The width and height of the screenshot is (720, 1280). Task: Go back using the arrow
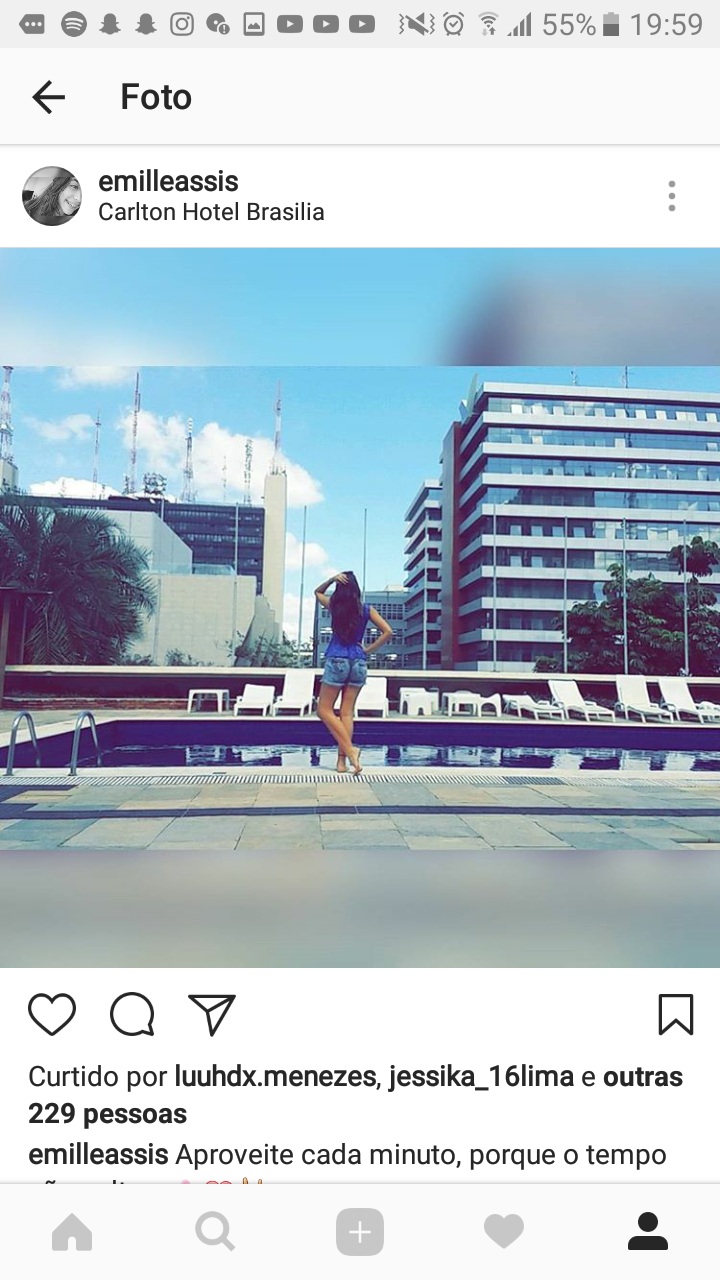pyautogui.click(x=48, y=97)
